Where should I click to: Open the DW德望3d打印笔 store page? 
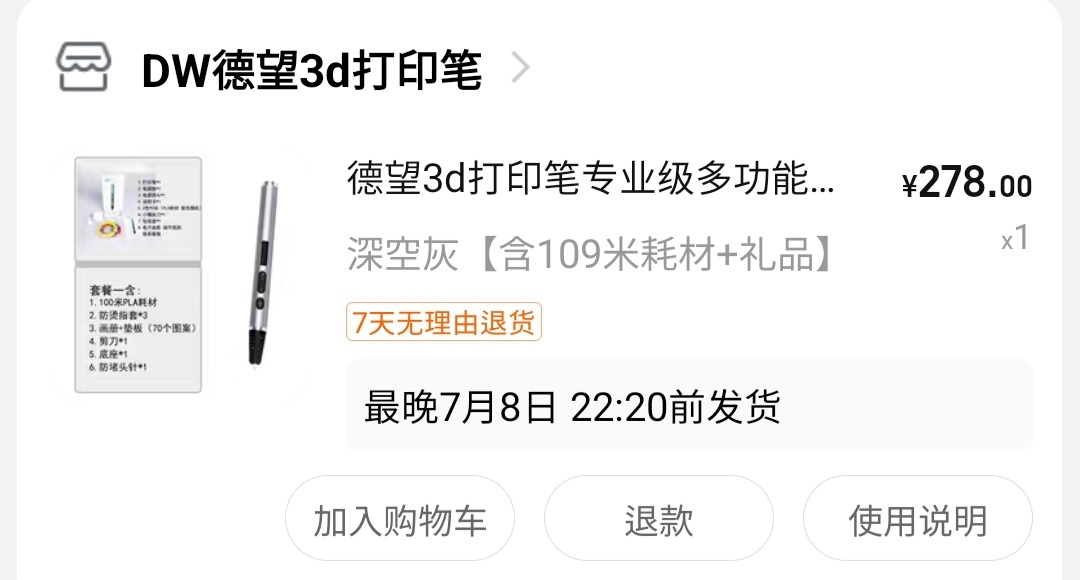(311, 70)
